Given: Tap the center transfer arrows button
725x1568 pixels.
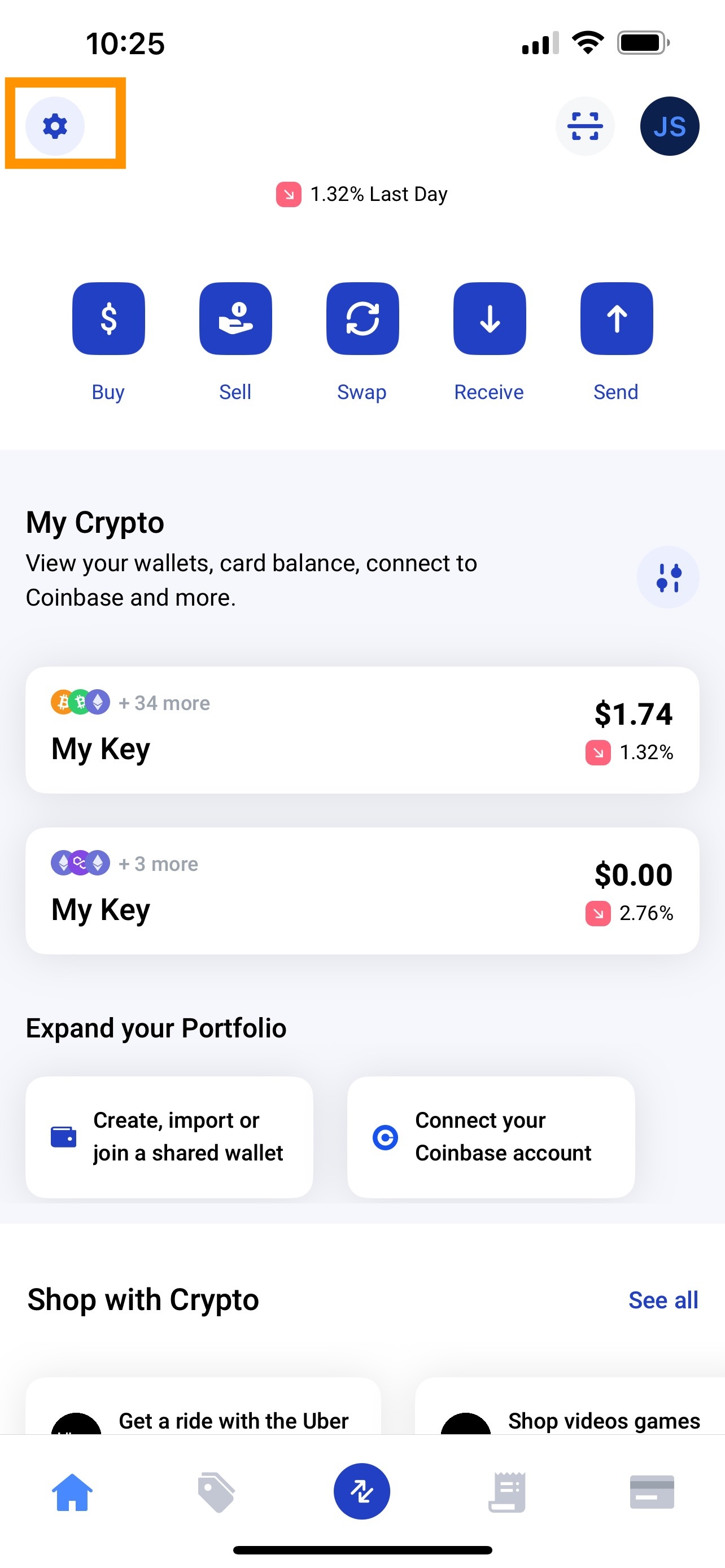Looking at the screenshot, I should point(361,1491).
